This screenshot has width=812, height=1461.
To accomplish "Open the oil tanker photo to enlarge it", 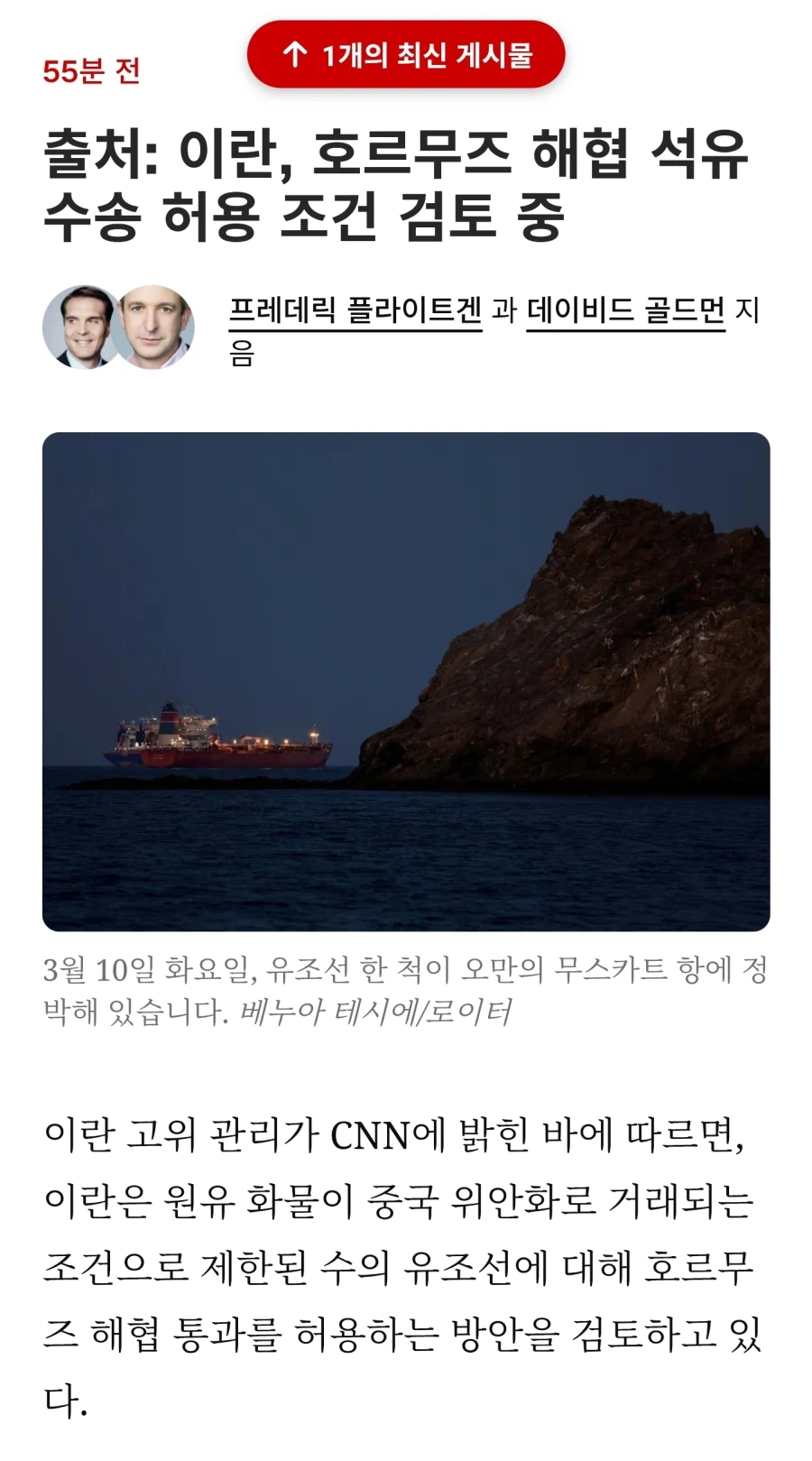I will pyautogui.click(x=406, y=681).
